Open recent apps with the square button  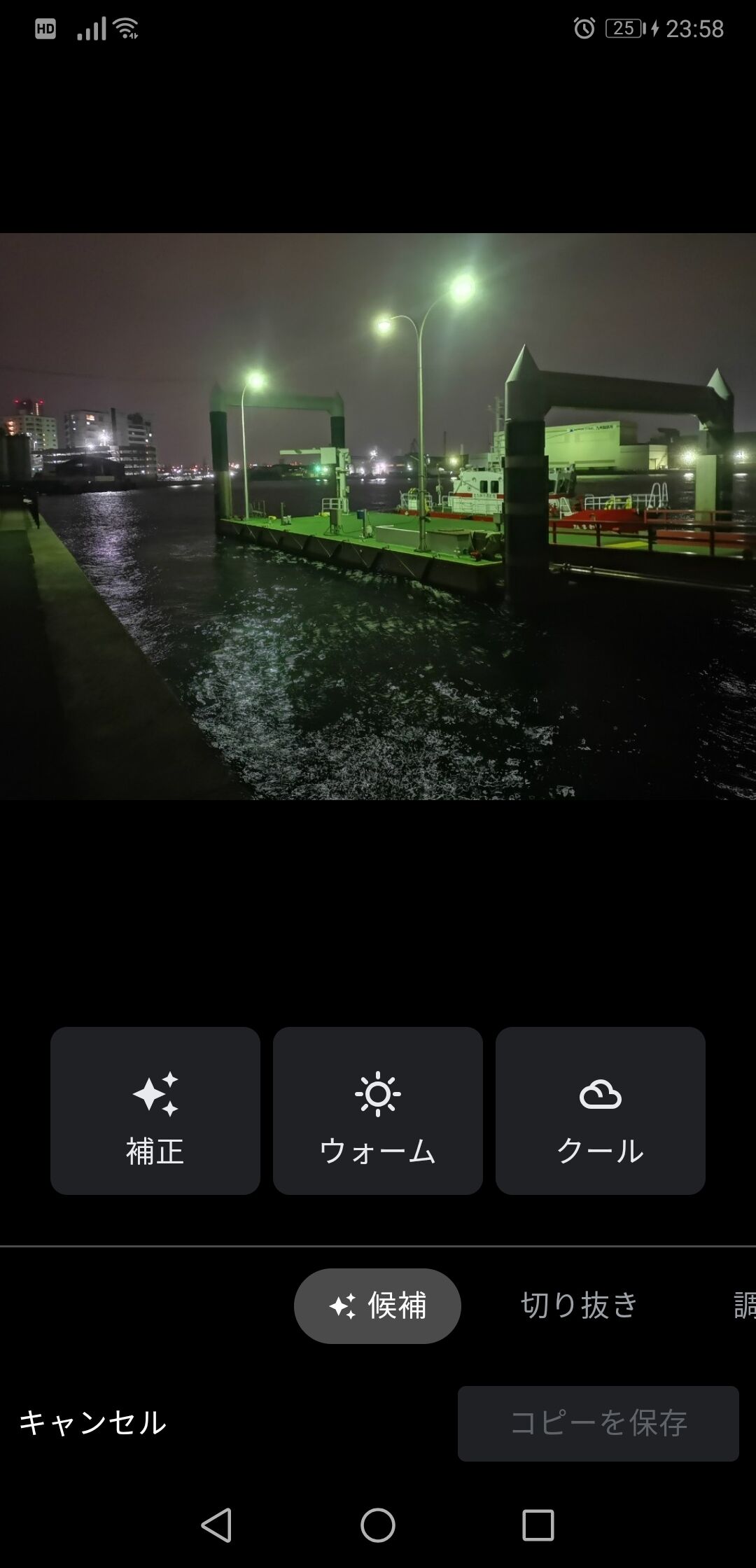pyautogui.click(x=538, y=1525)
